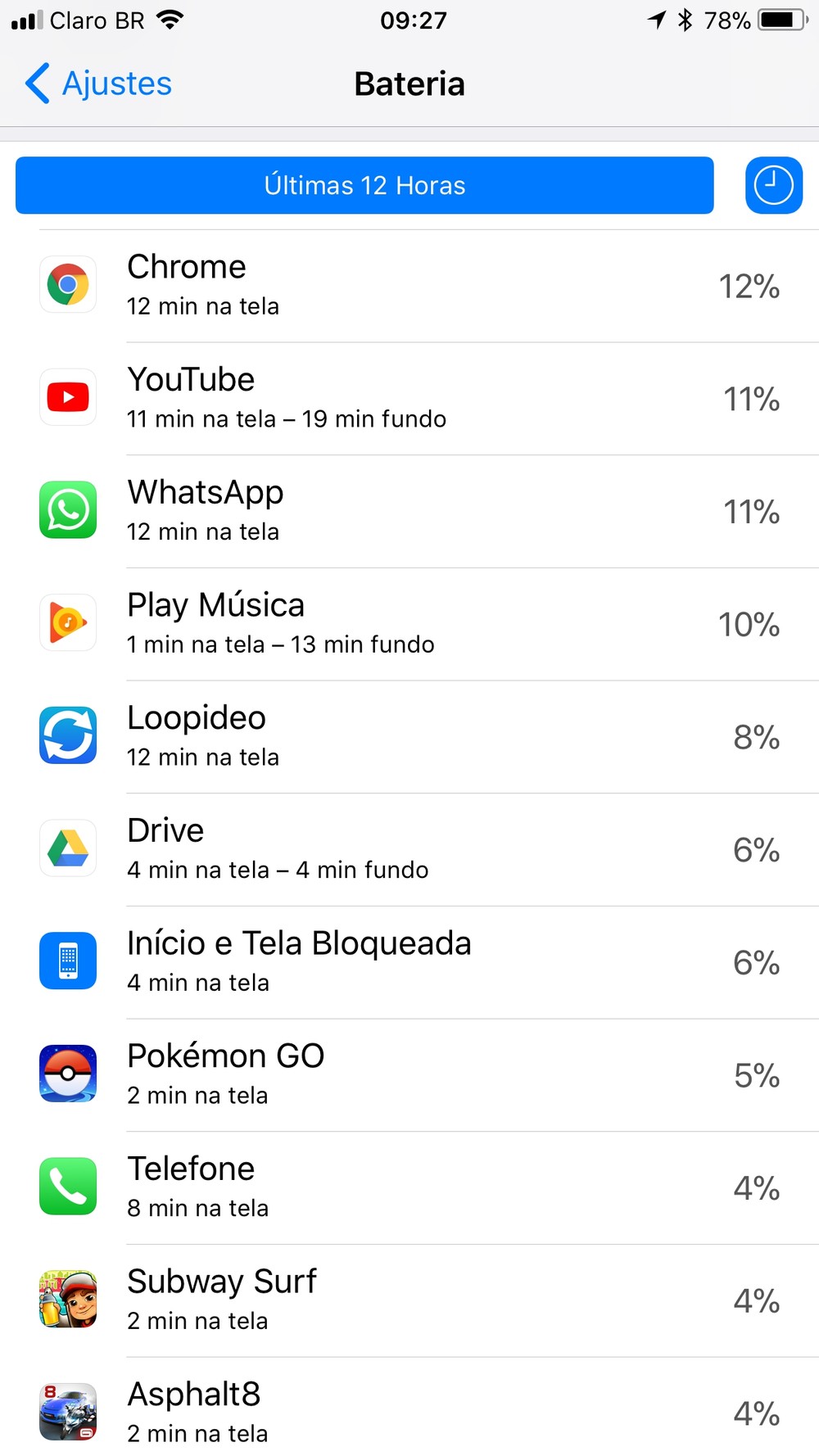Tap the Loopideo battery usage row
Viewport: 819px width, 1456px height.
[409, 737]
